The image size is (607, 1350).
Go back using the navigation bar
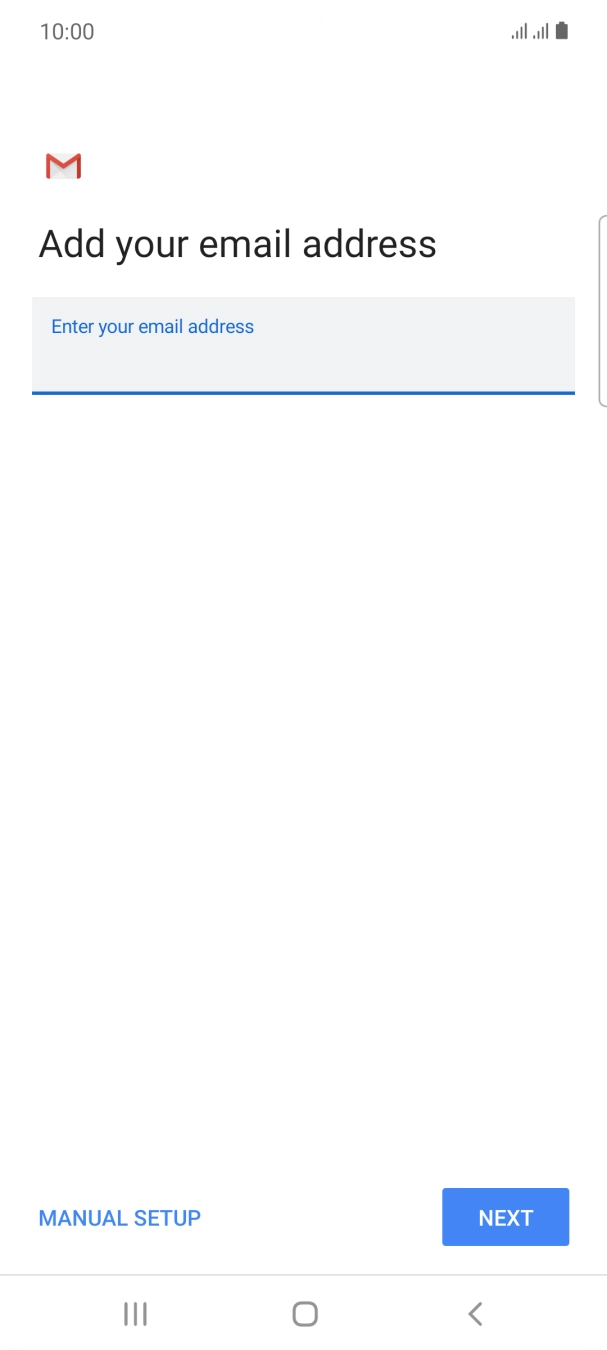pyautogui.click(x=475, y=1314)
